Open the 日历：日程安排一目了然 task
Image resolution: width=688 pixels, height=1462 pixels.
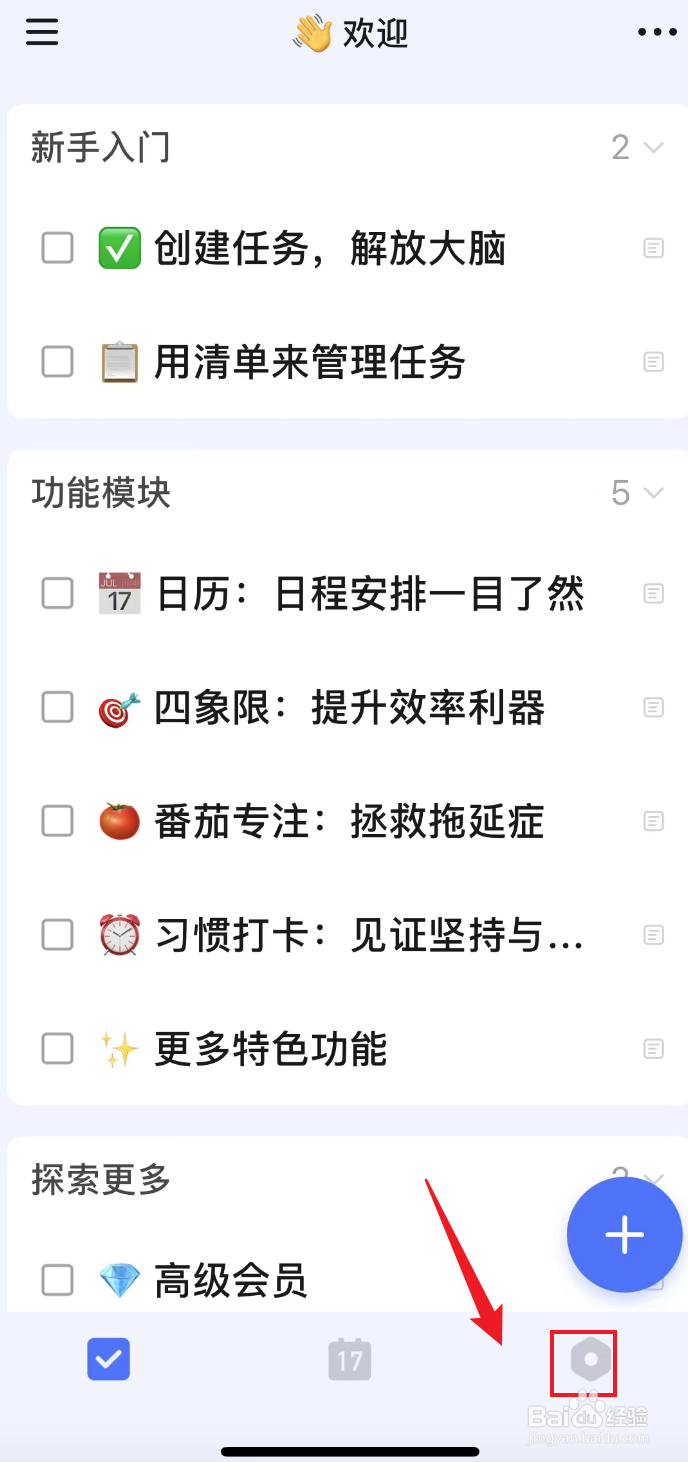(370, 594)
